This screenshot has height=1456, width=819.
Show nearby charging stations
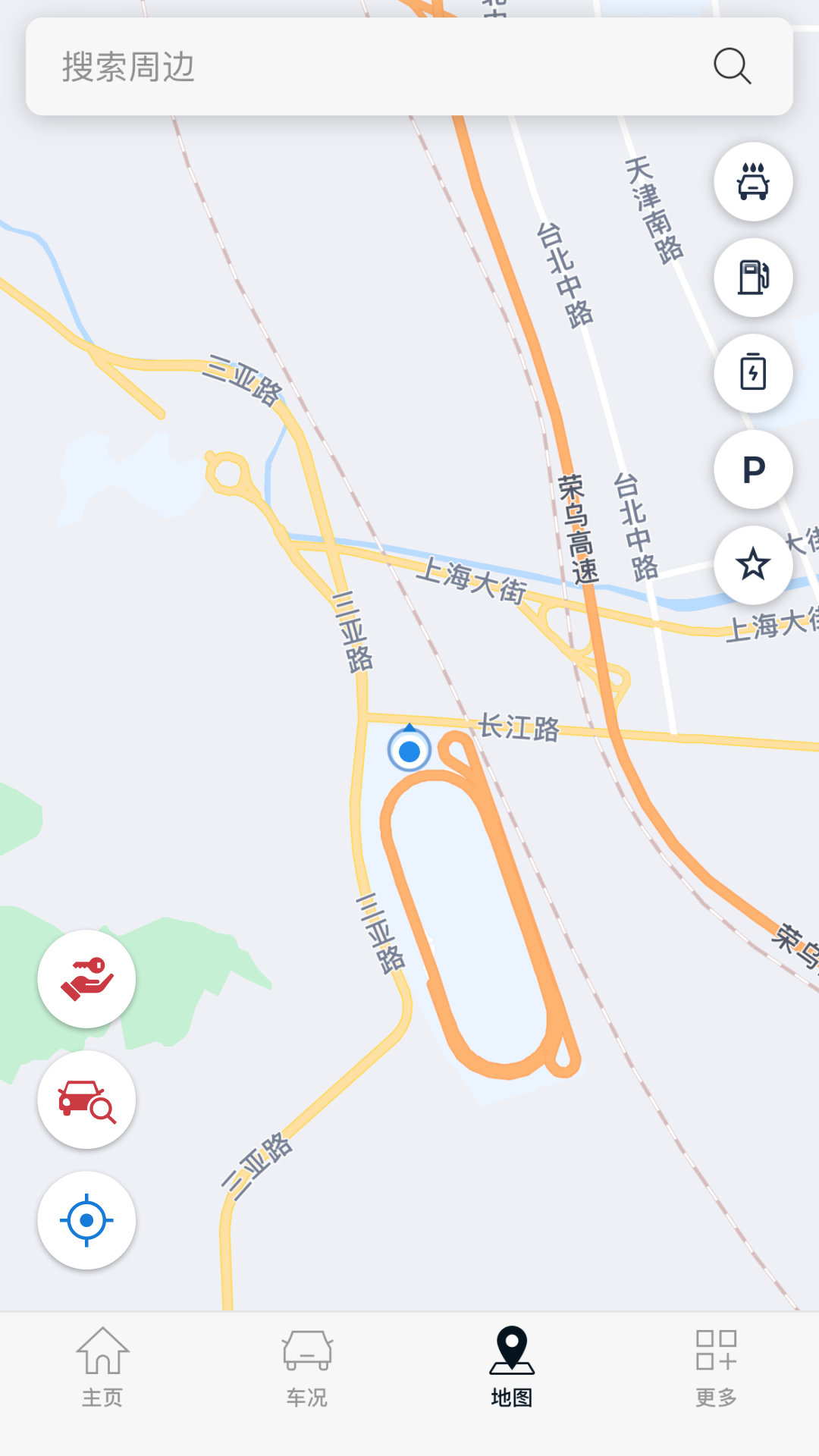click(x=753, y=373)
